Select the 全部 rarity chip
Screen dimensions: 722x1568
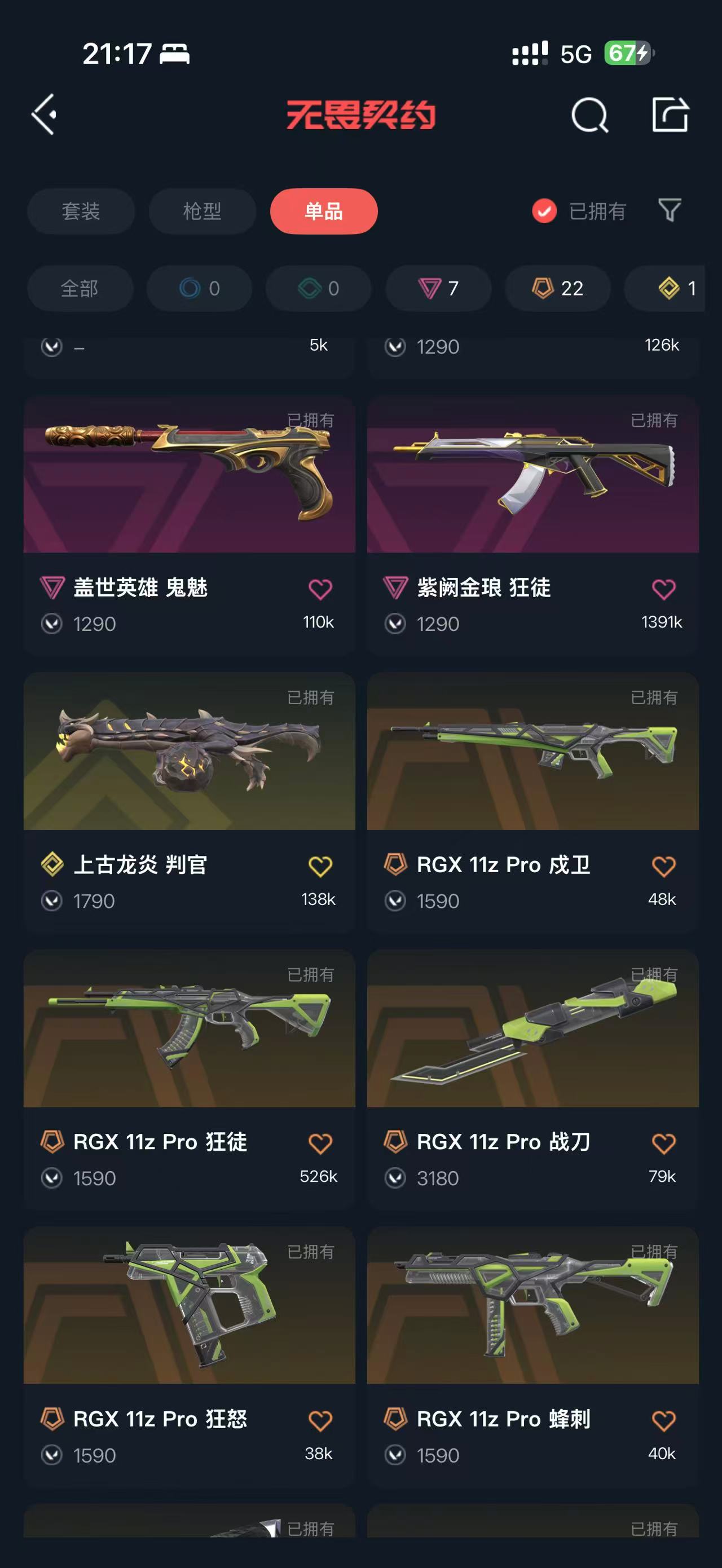click(x=80, y=288)
